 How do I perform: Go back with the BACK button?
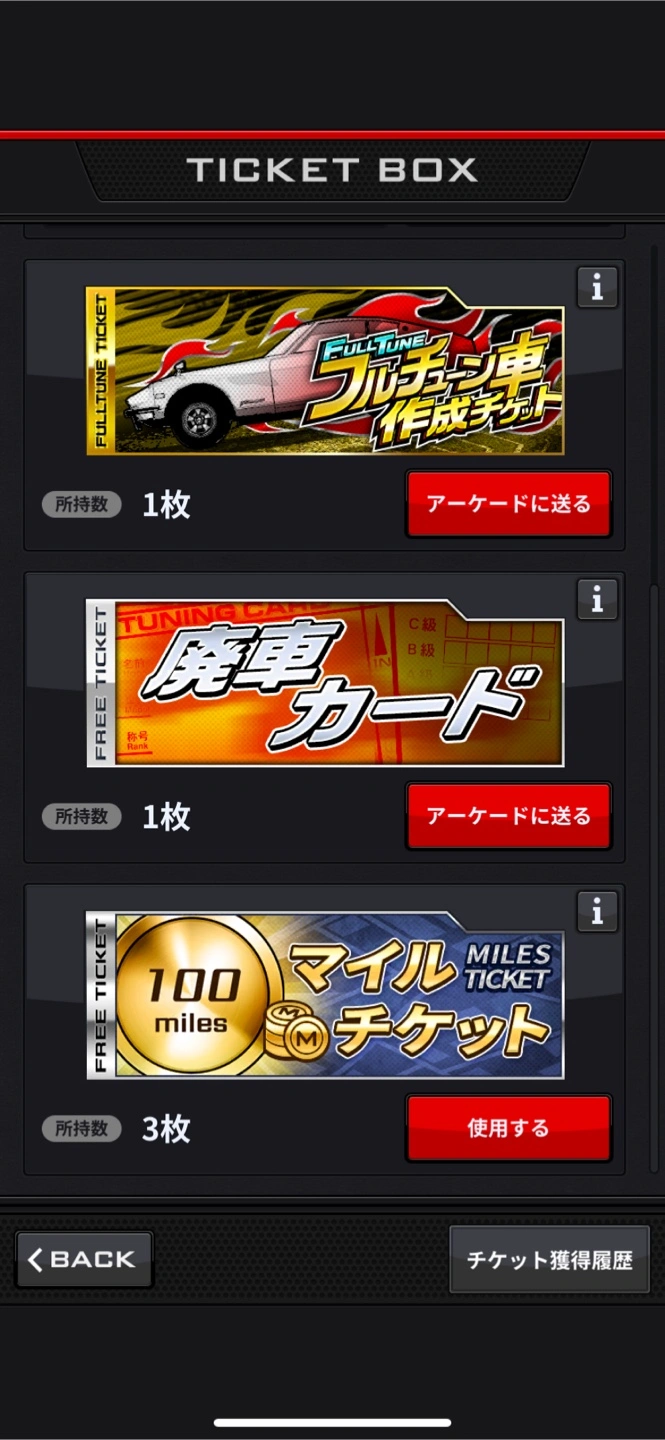click(x=84, y=1259)
